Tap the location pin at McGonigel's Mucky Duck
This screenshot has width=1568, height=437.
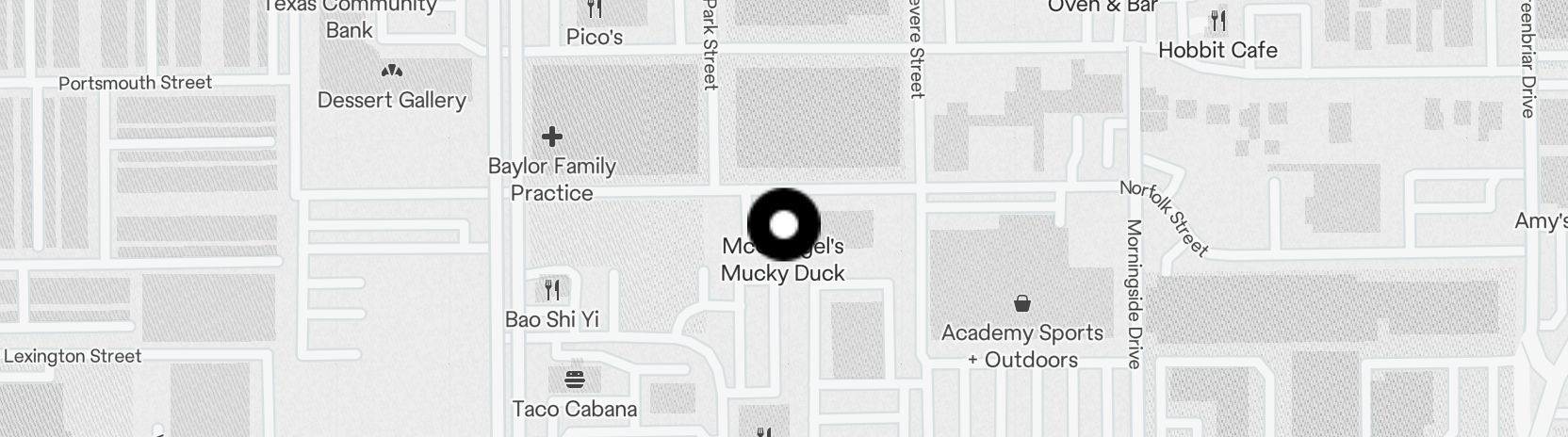tap(784, 225)
